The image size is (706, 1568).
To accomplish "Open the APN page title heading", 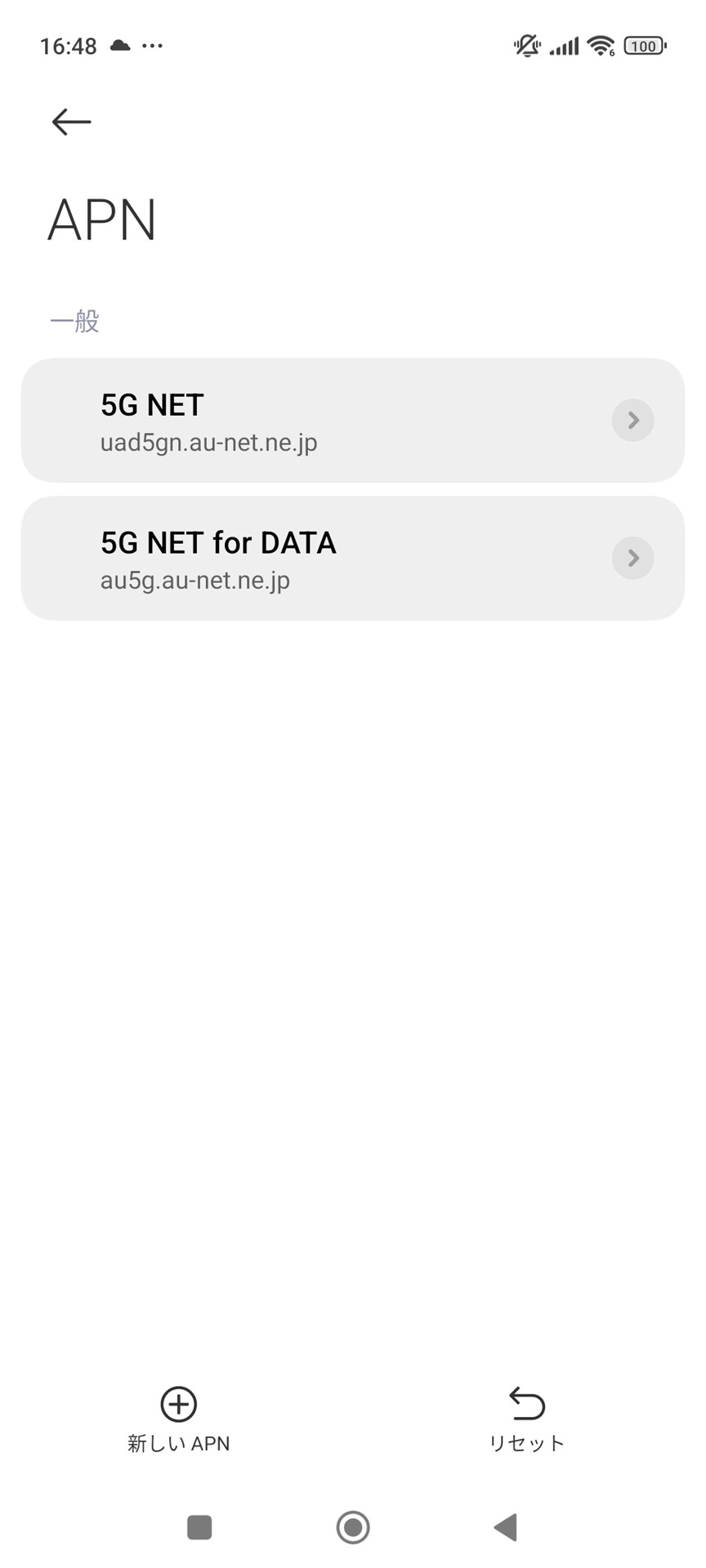I will [103, 219].
